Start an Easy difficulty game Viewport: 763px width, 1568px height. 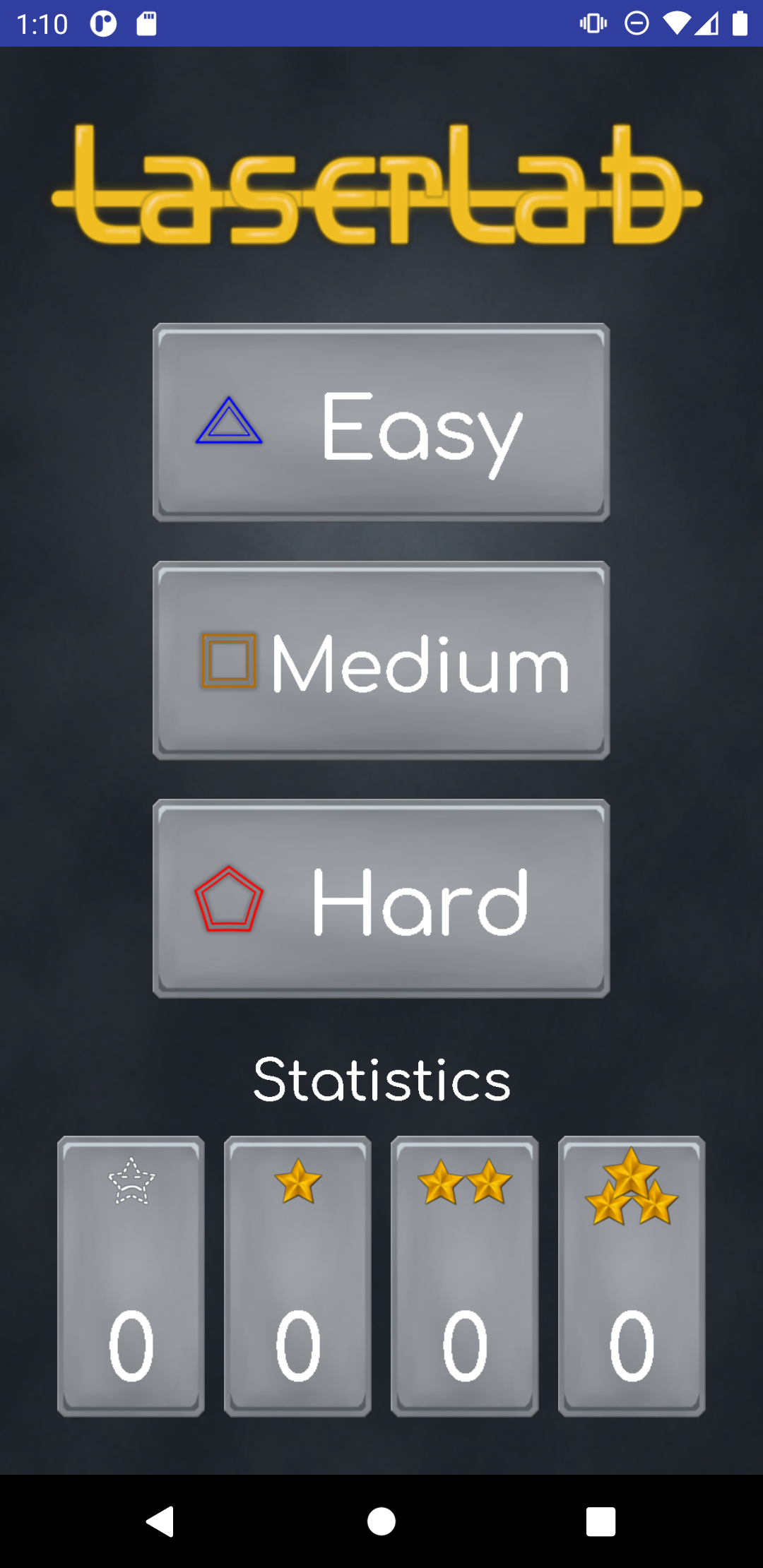click(x=381, y=422)
